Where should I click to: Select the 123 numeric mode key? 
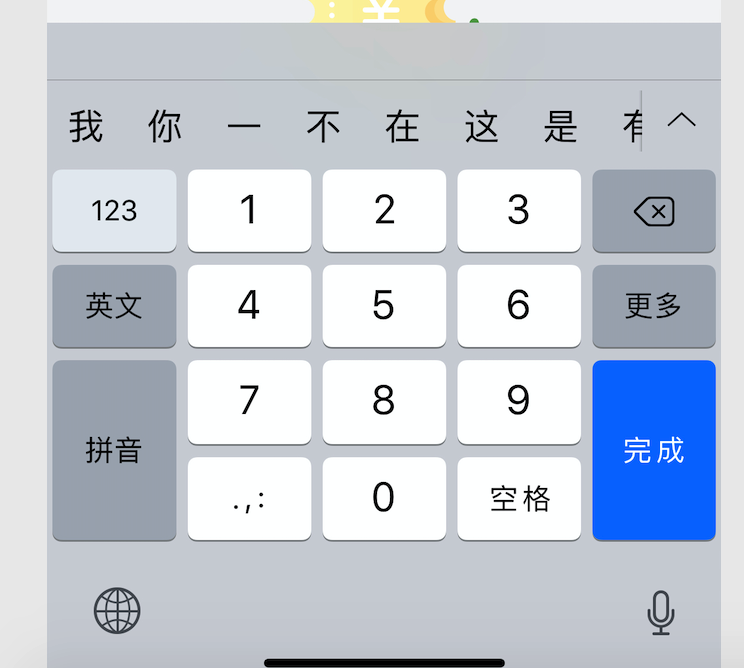[x=114, y=211]
